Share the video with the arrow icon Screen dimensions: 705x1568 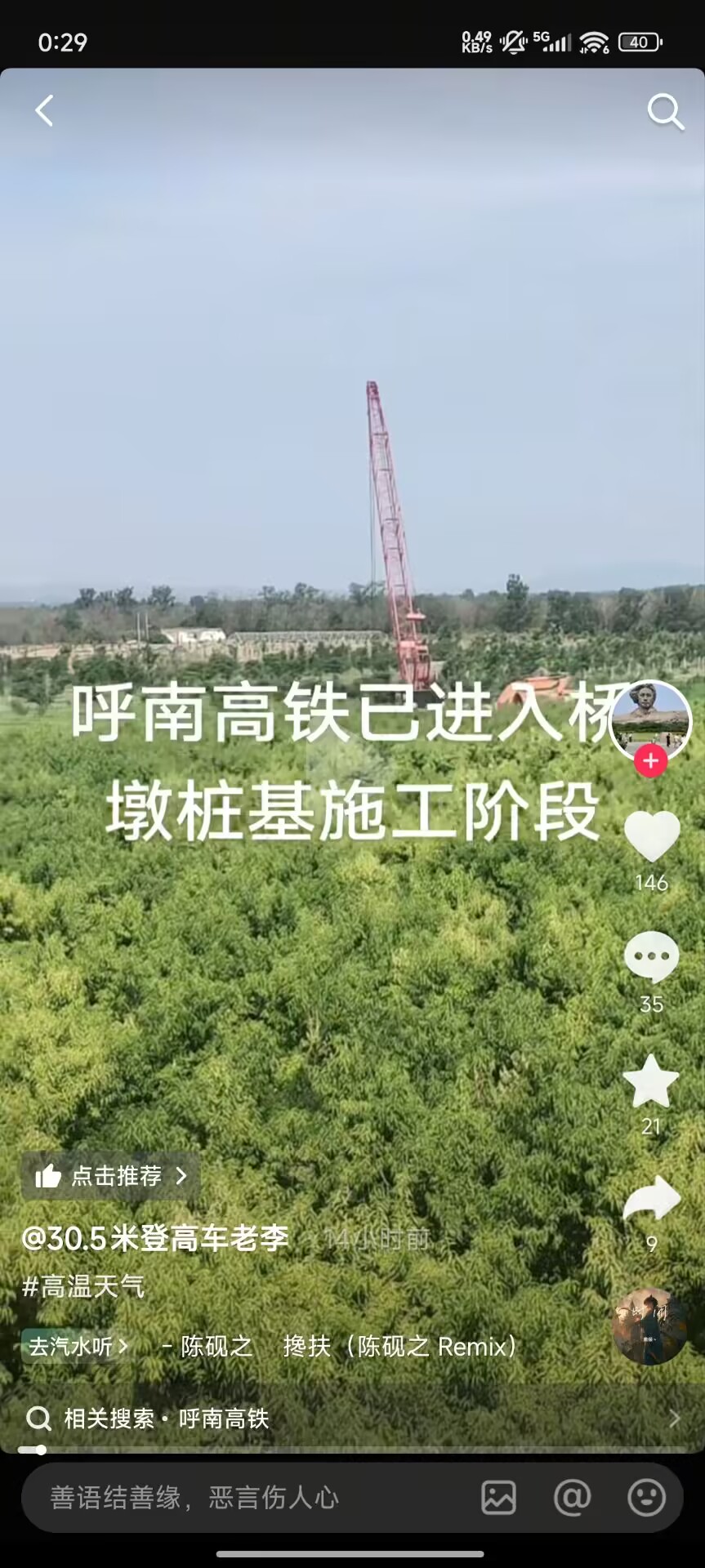click(x=651, y=1200)
